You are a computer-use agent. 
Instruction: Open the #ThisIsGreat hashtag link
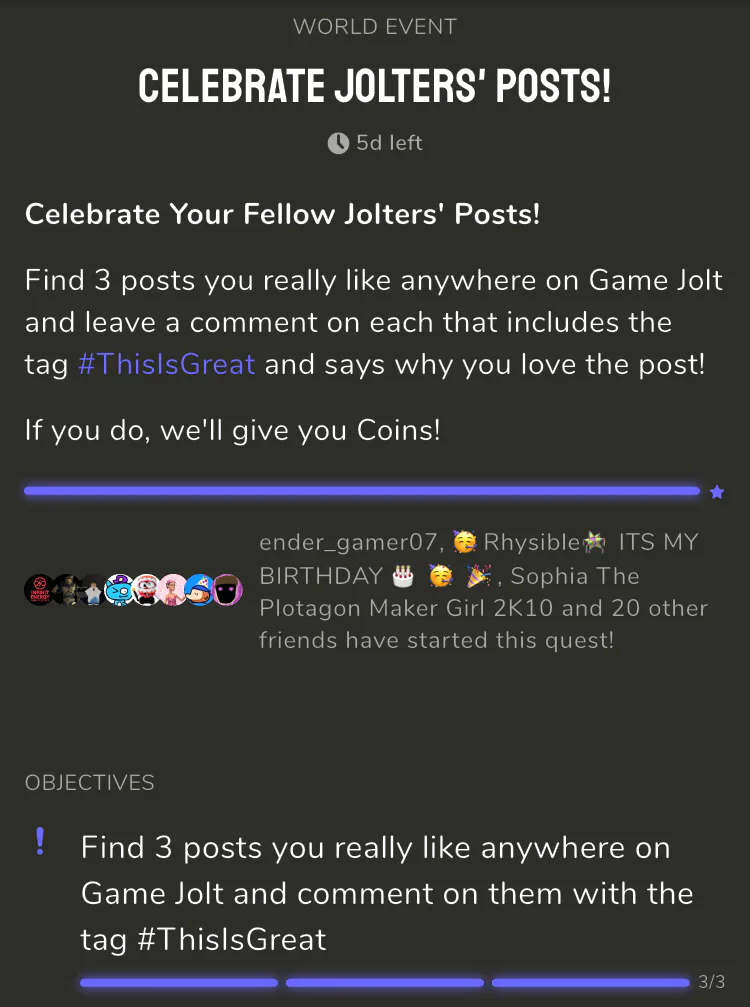point(166,364)
